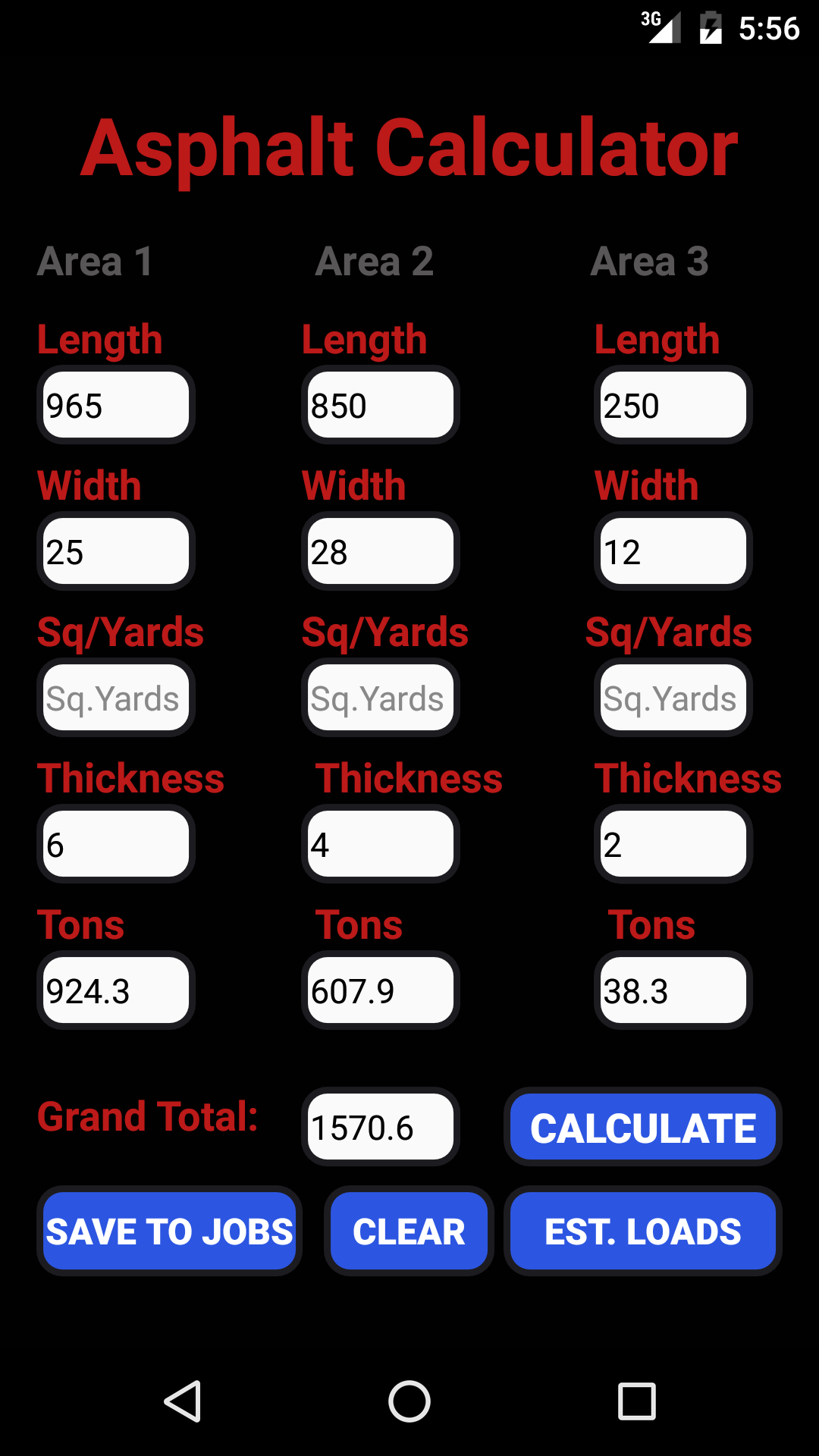Tap the Area 1 Sq.Yards field
819x1456 pixels.
(x=116, y=698)
